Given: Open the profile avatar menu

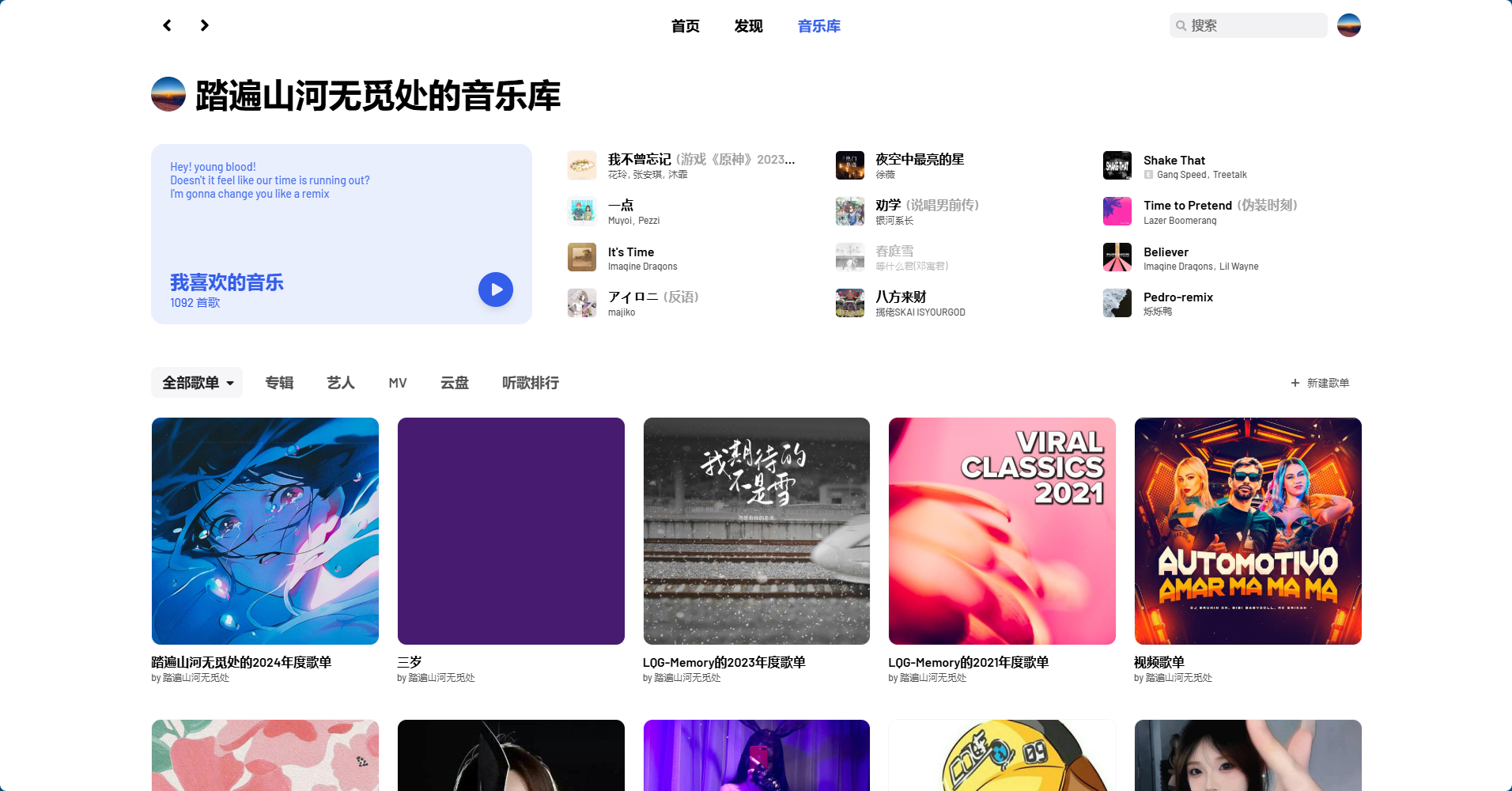Looking at the screenshot, I should [x=1348, y=25].
